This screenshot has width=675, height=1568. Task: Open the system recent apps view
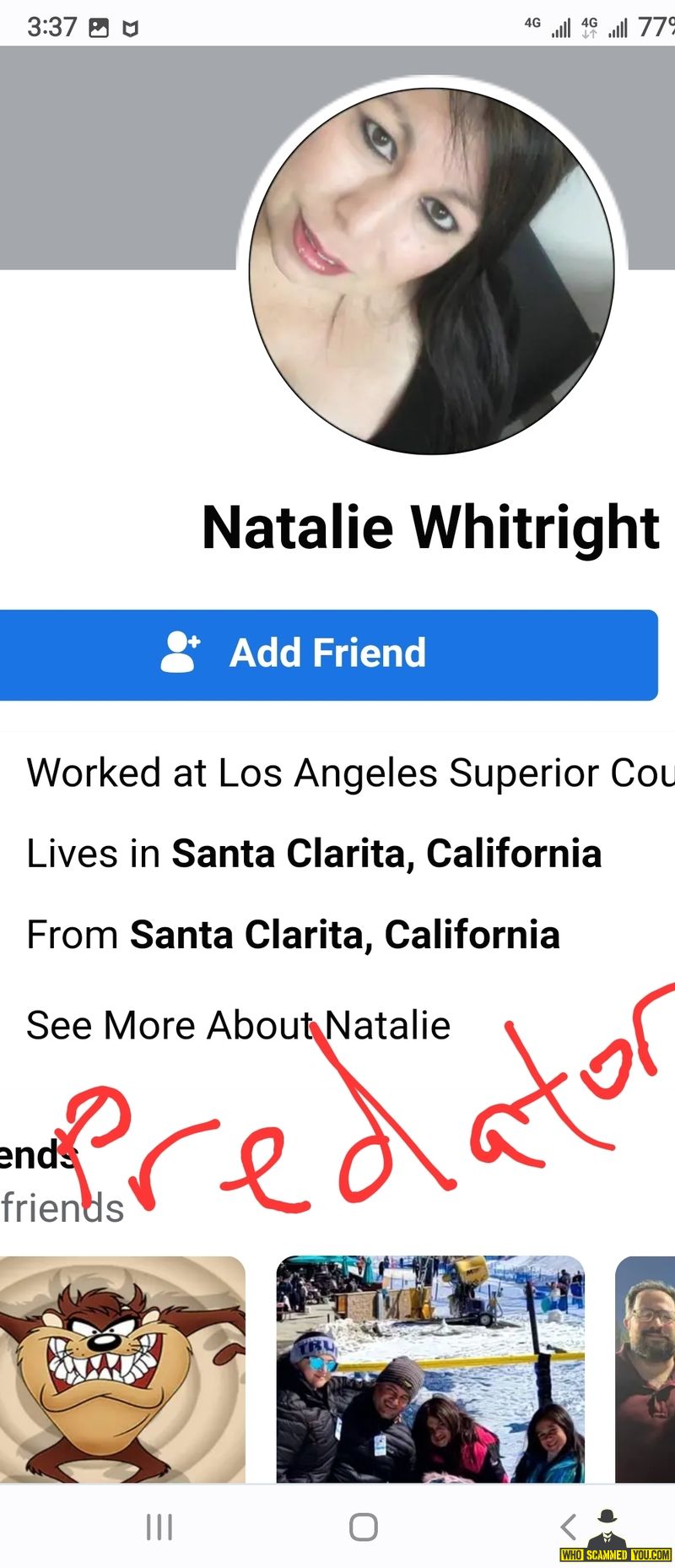click(x=159, y=1527)
